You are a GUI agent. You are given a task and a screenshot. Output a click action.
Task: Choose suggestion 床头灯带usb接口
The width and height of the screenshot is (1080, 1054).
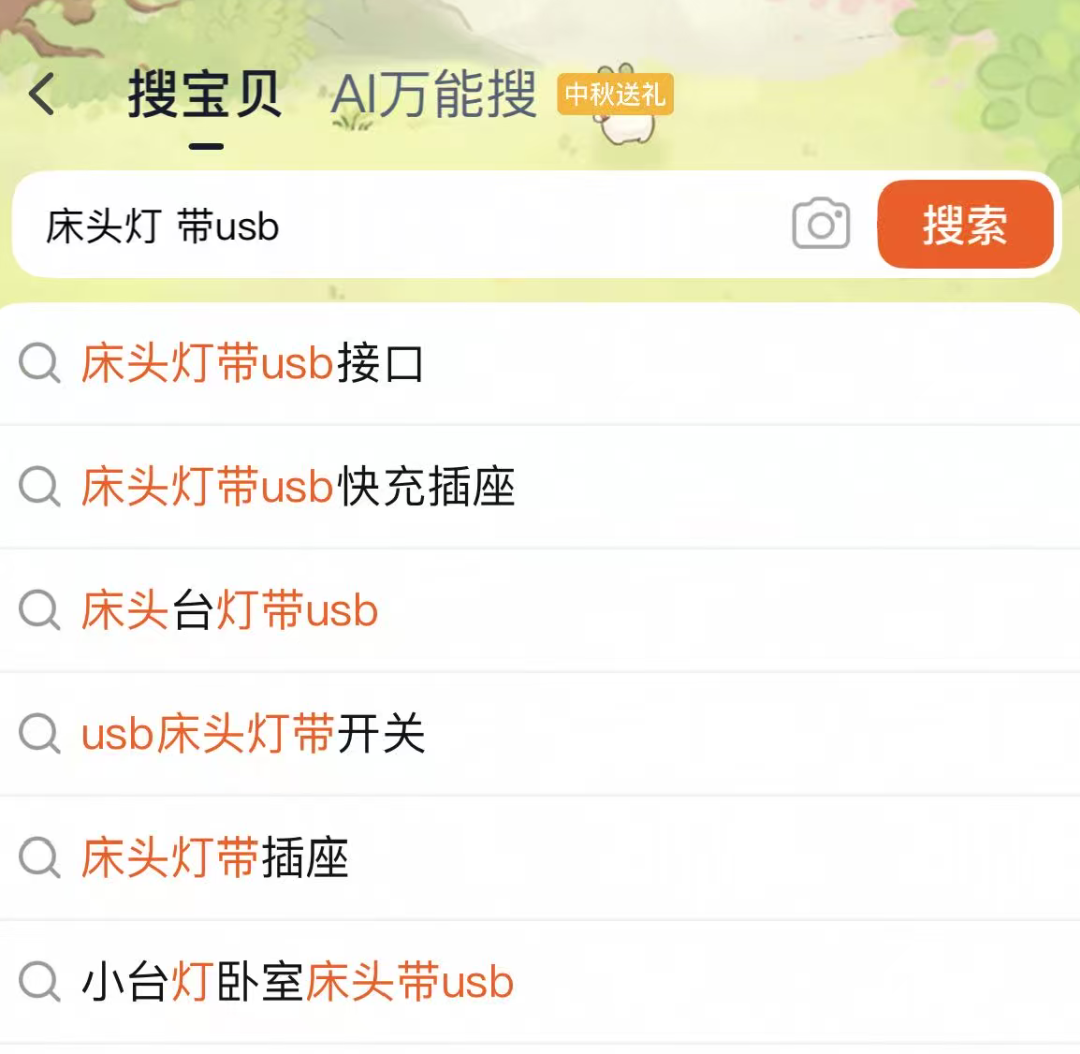pos(253,364)
